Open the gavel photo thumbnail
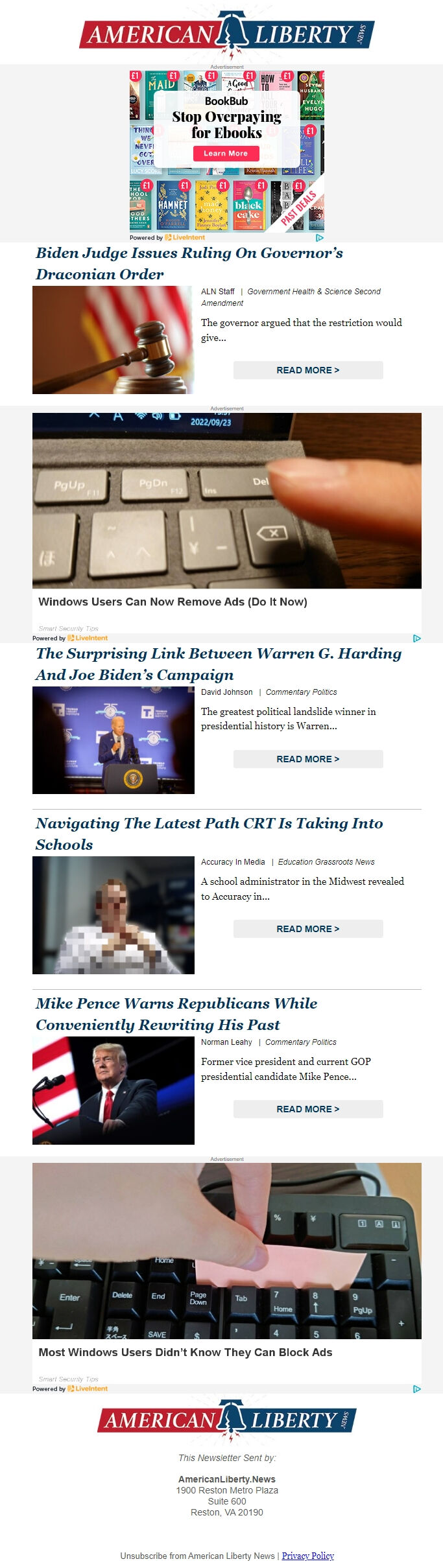The width and height of the screenshot is (443, 1568). [113, 340]
